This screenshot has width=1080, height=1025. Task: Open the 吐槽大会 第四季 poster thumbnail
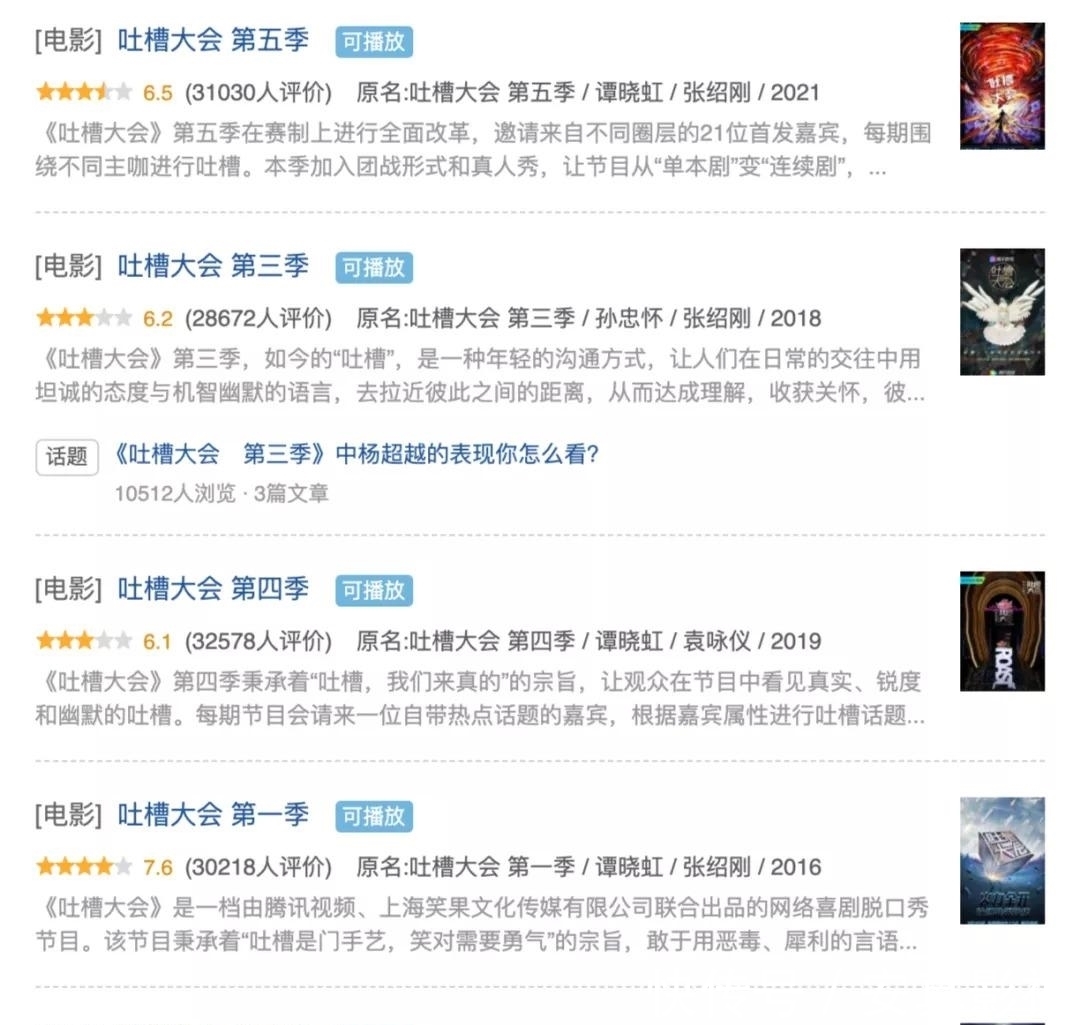pyautogui.click(x=1002, y=632)
